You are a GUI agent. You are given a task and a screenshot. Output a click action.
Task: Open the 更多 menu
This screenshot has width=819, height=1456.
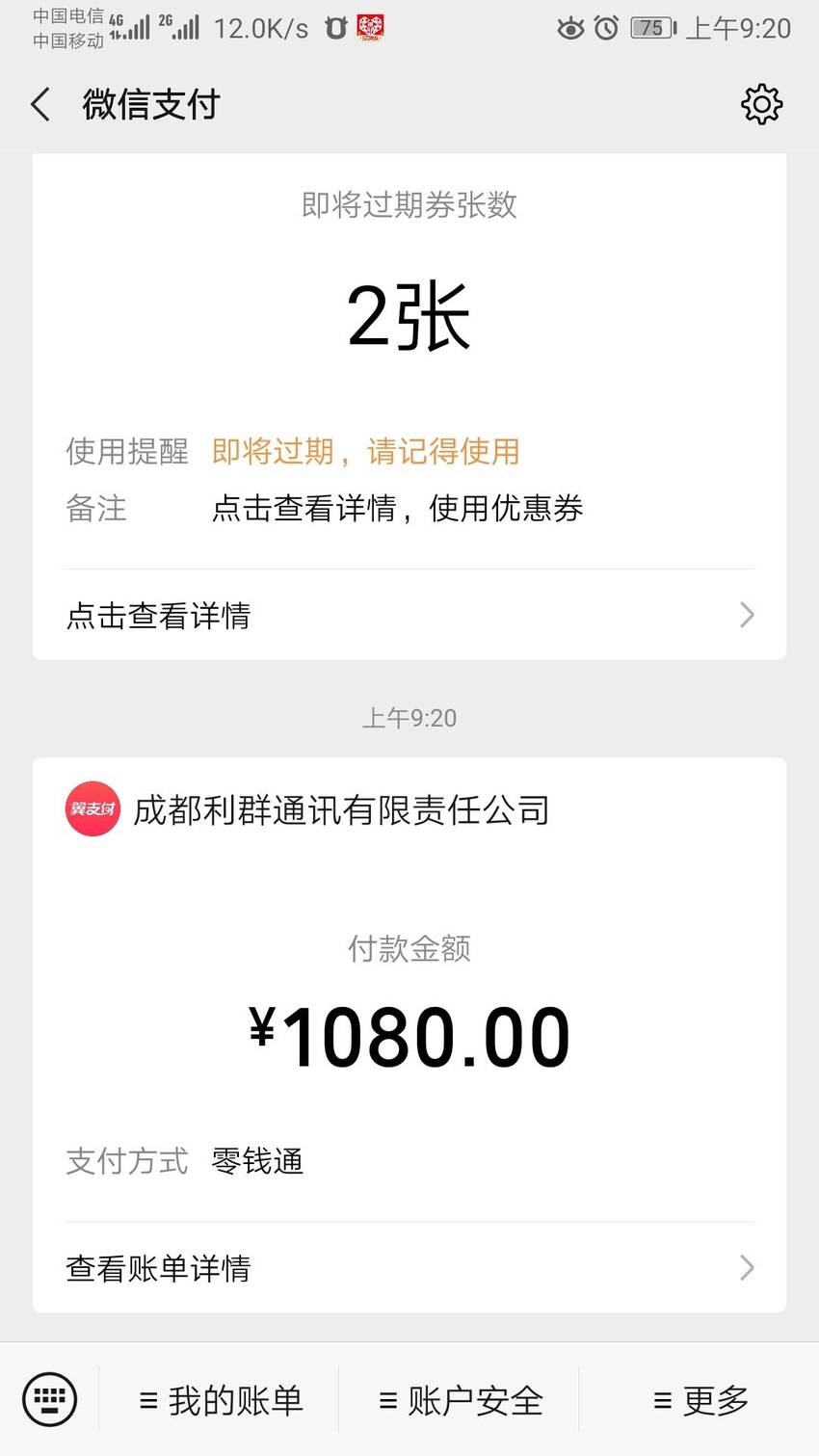tap(700, 1400)
